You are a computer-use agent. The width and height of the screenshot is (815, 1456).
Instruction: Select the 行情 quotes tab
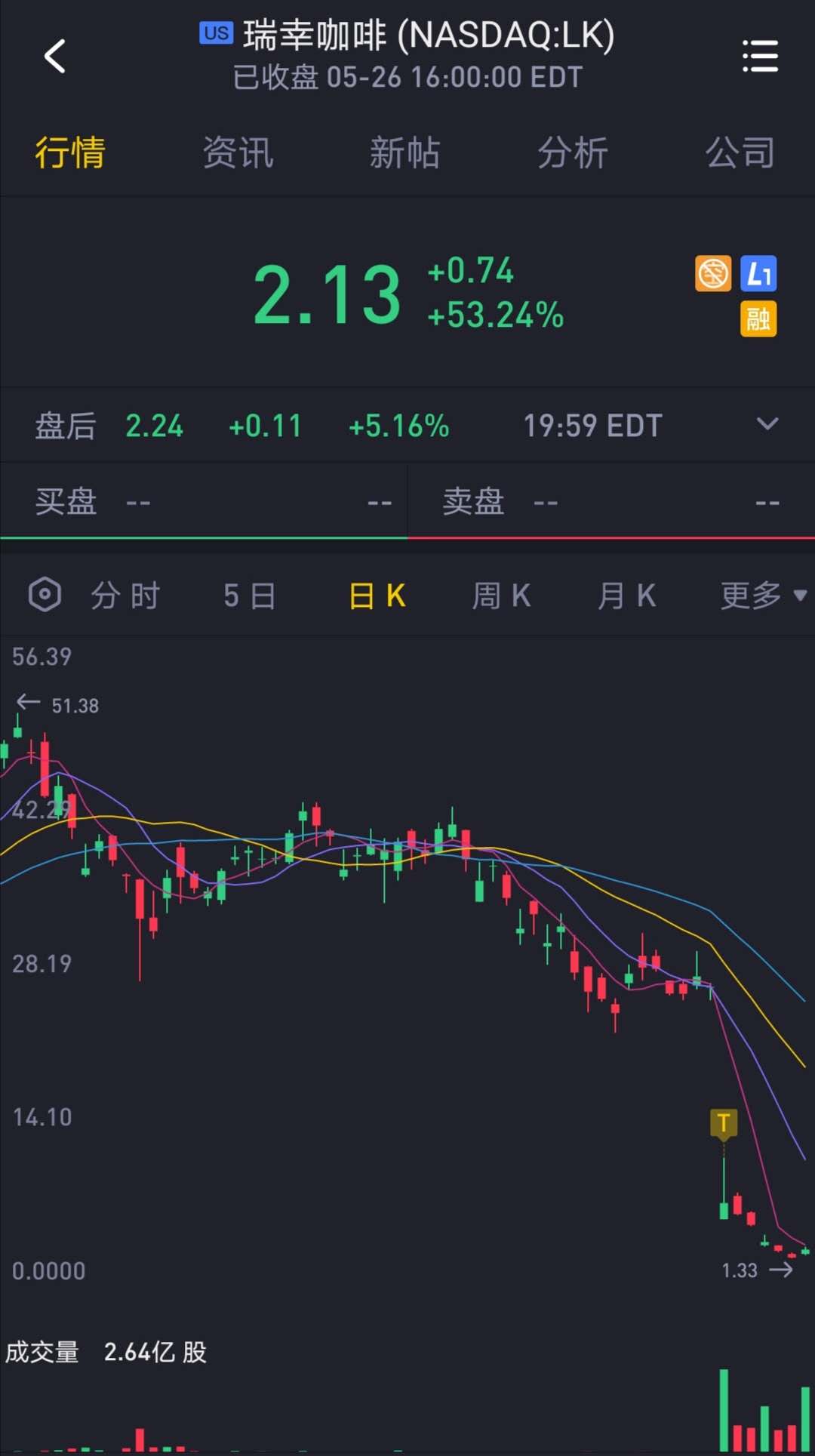tap(70, 153)
